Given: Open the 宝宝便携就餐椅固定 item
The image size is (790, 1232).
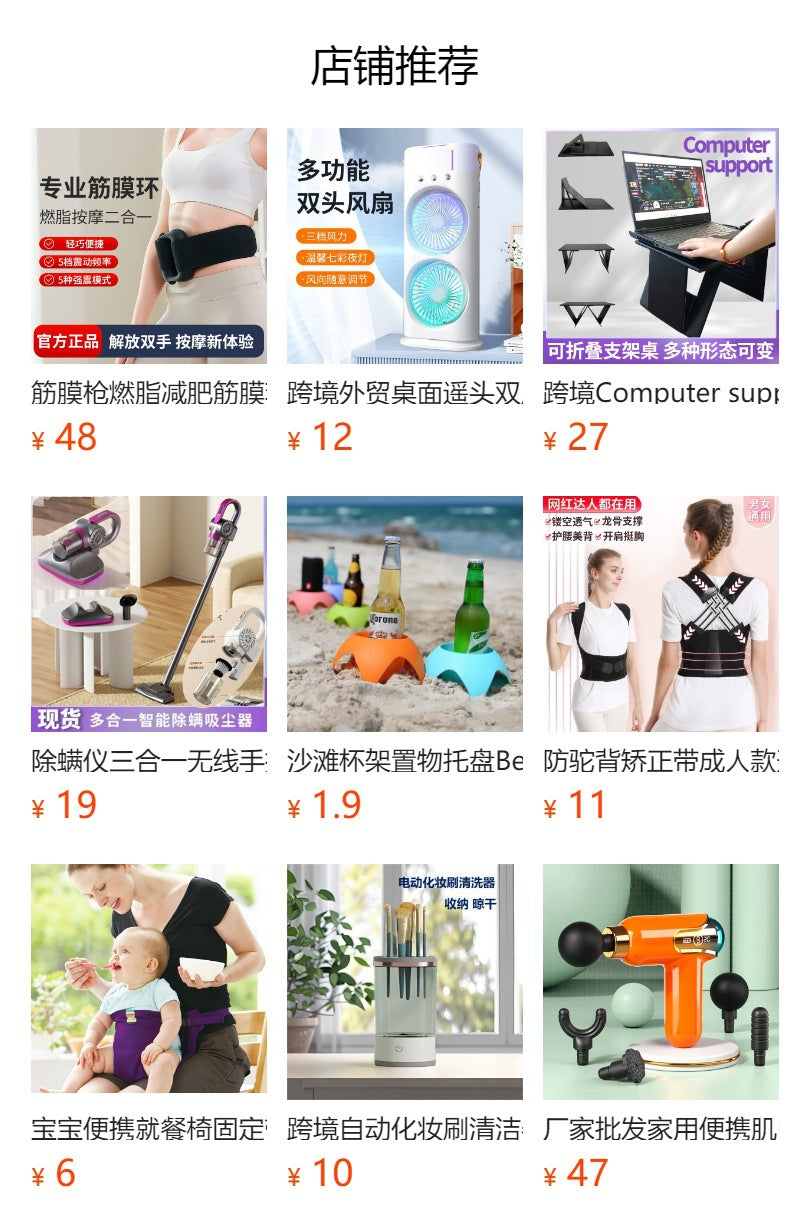Looking at the screenshot, I should click(x=149, y=980).
